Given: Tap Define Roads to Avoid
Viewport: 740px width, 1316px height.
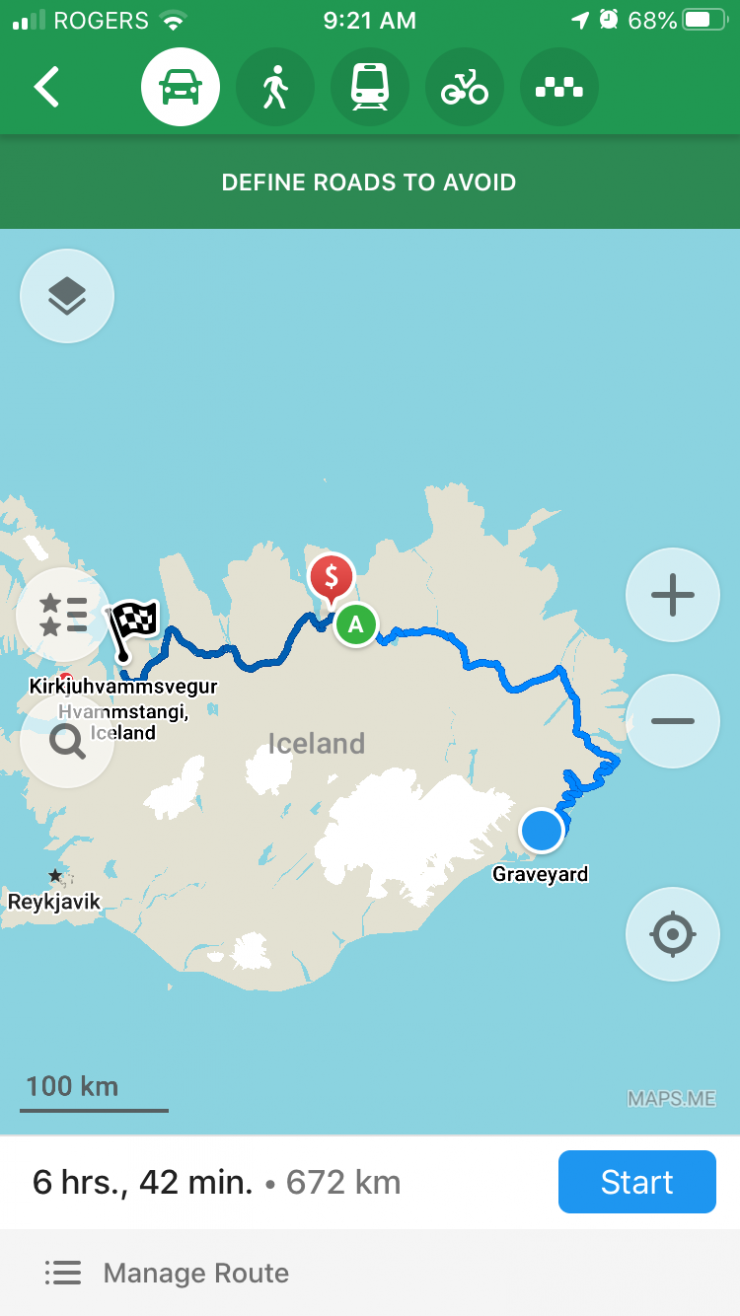Looking at the screenshot, I should (369, 183).
